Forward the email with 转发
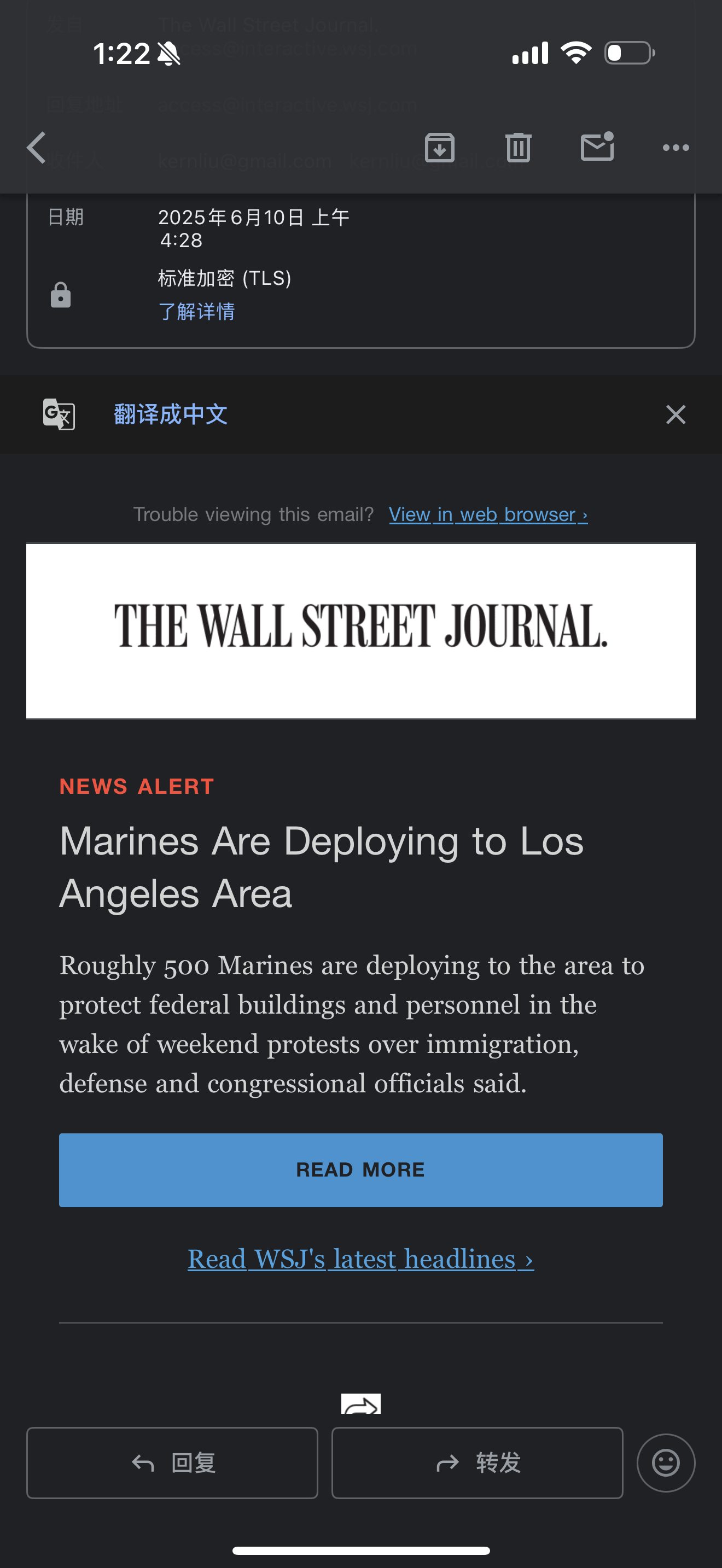The image size is (722, 1568). click(x=478, y=1462)
